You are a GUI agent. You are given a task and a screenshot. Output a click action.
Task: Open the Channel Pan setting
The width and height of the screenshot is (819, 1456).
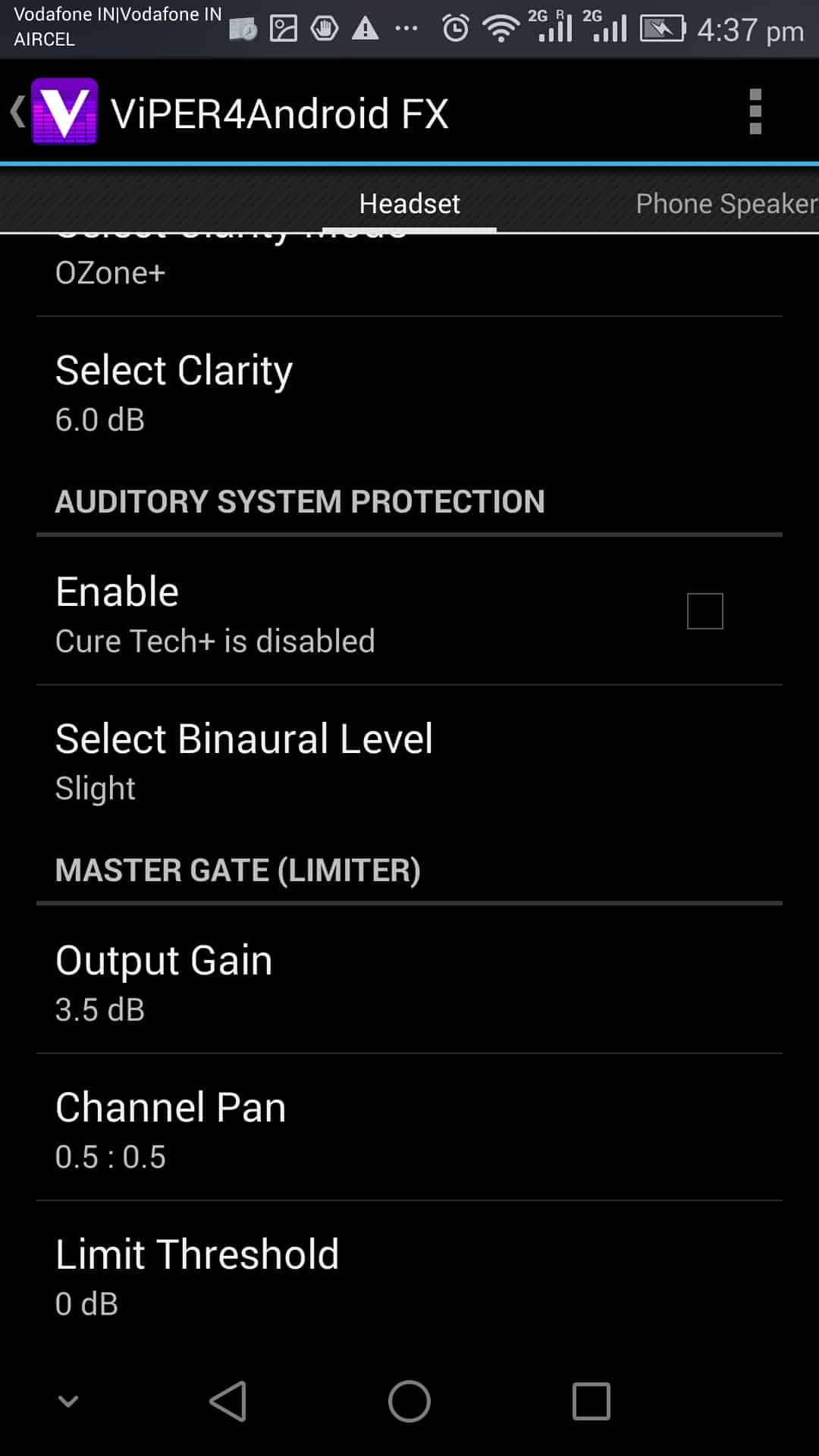pyautogui.click(x=409, y=1128)
